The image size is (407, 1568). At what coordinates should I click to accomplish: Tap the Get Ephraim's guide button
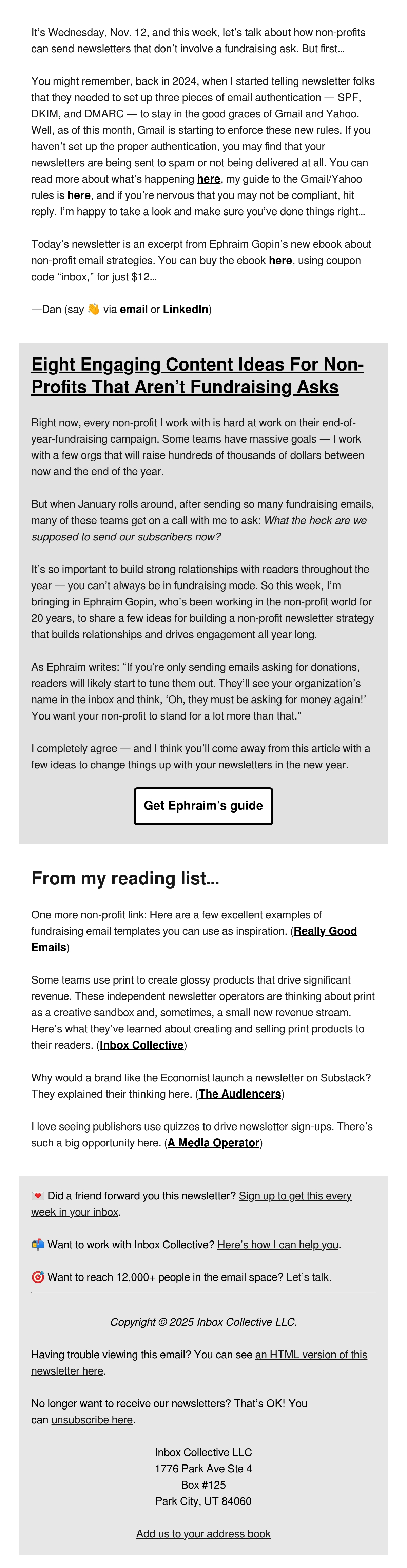coord(203,806)
